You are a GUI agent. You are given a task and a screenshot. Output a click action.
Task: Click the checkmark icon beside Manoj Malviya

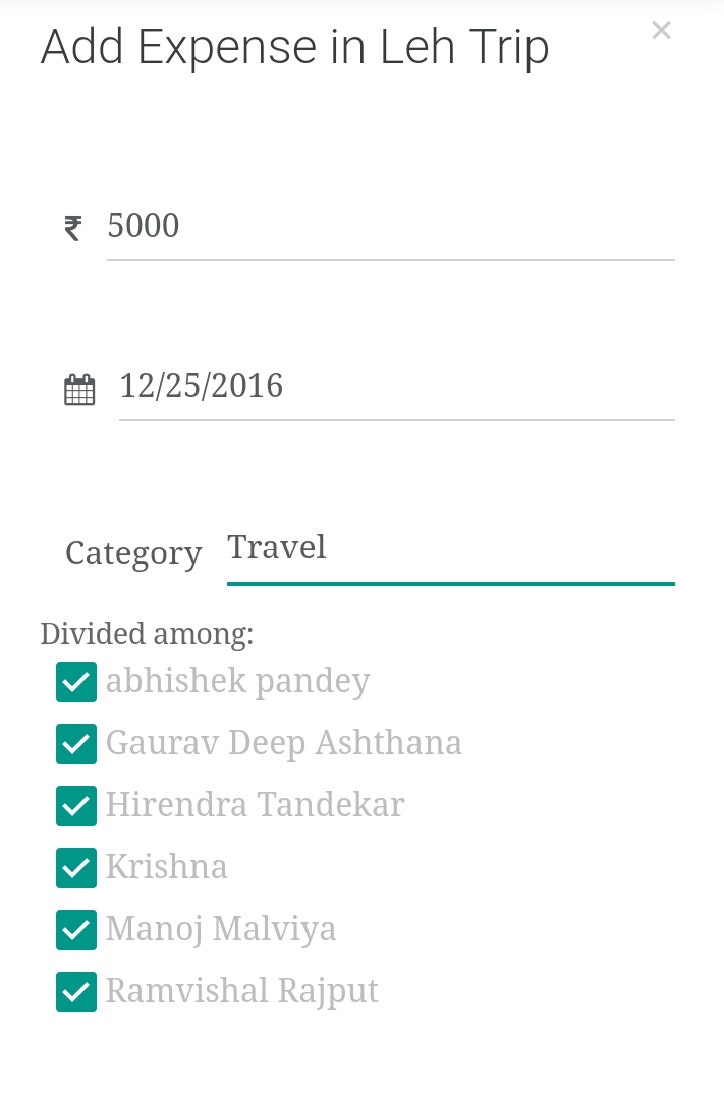[x=76, y=930]
